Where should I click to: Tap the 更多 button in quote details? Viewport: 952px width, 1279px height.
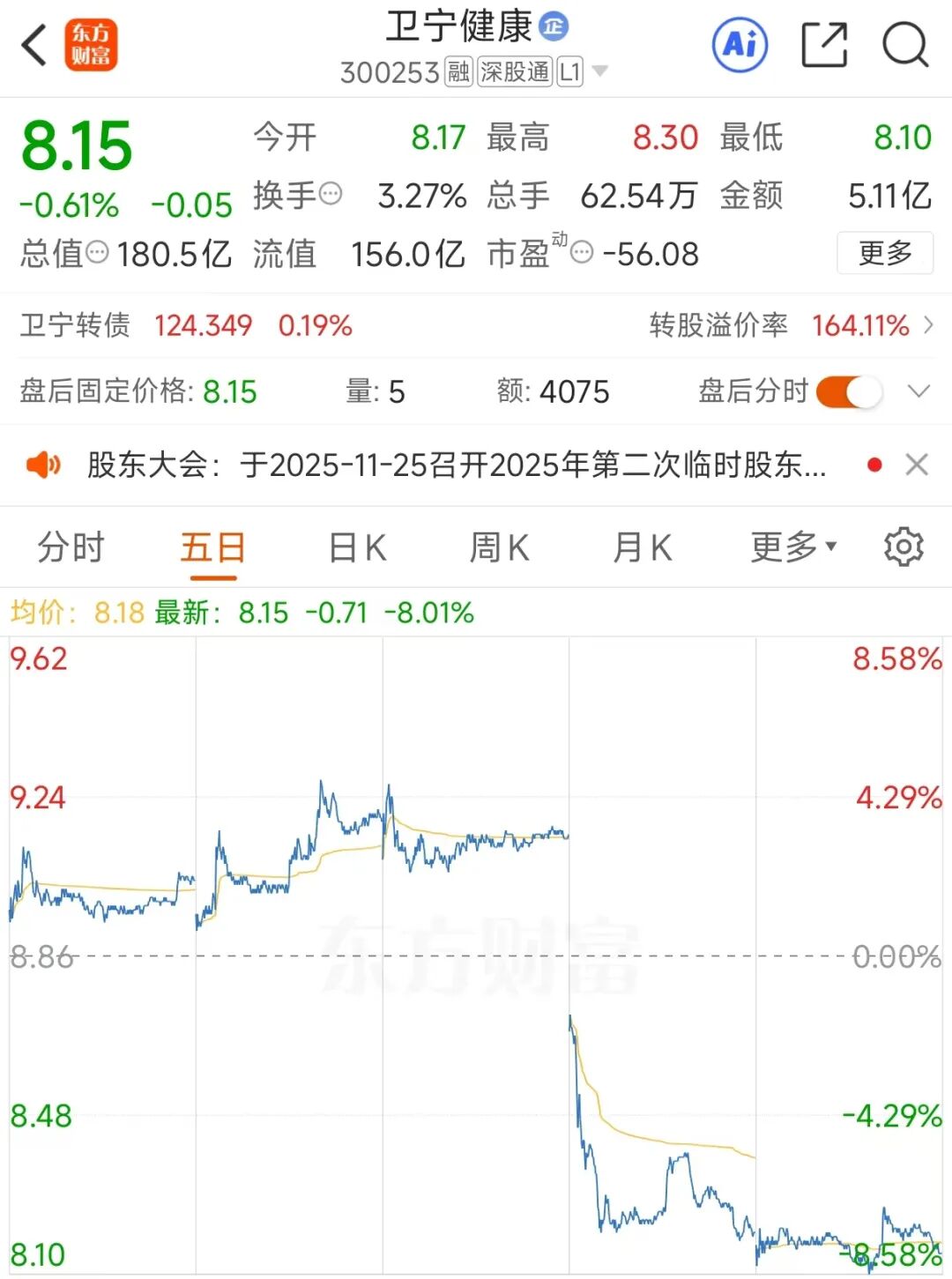[x=884, y=254]
